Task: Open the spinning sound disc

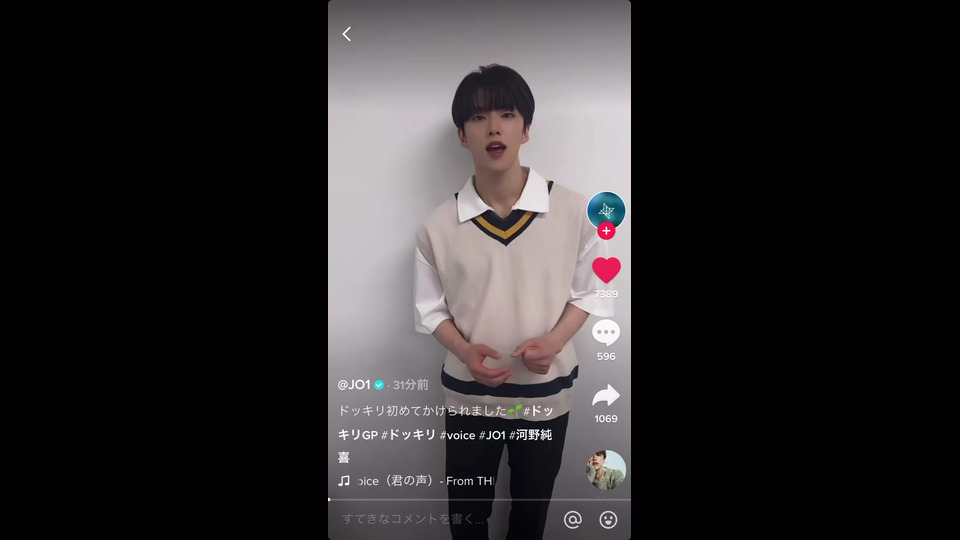Action: point(606,470)
